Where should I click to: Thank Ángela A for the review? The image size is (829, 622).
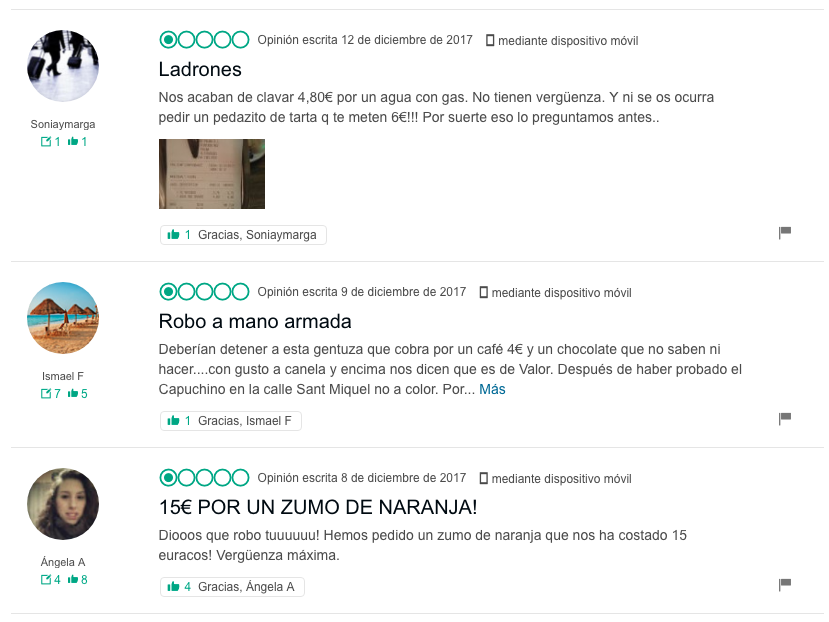pos(232,587)
